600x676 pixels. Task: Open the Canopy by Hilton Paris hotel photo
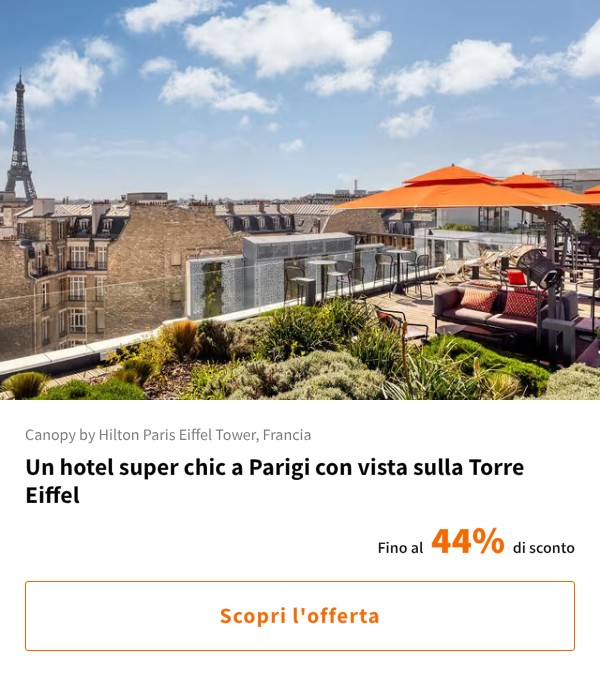point(300,200)
